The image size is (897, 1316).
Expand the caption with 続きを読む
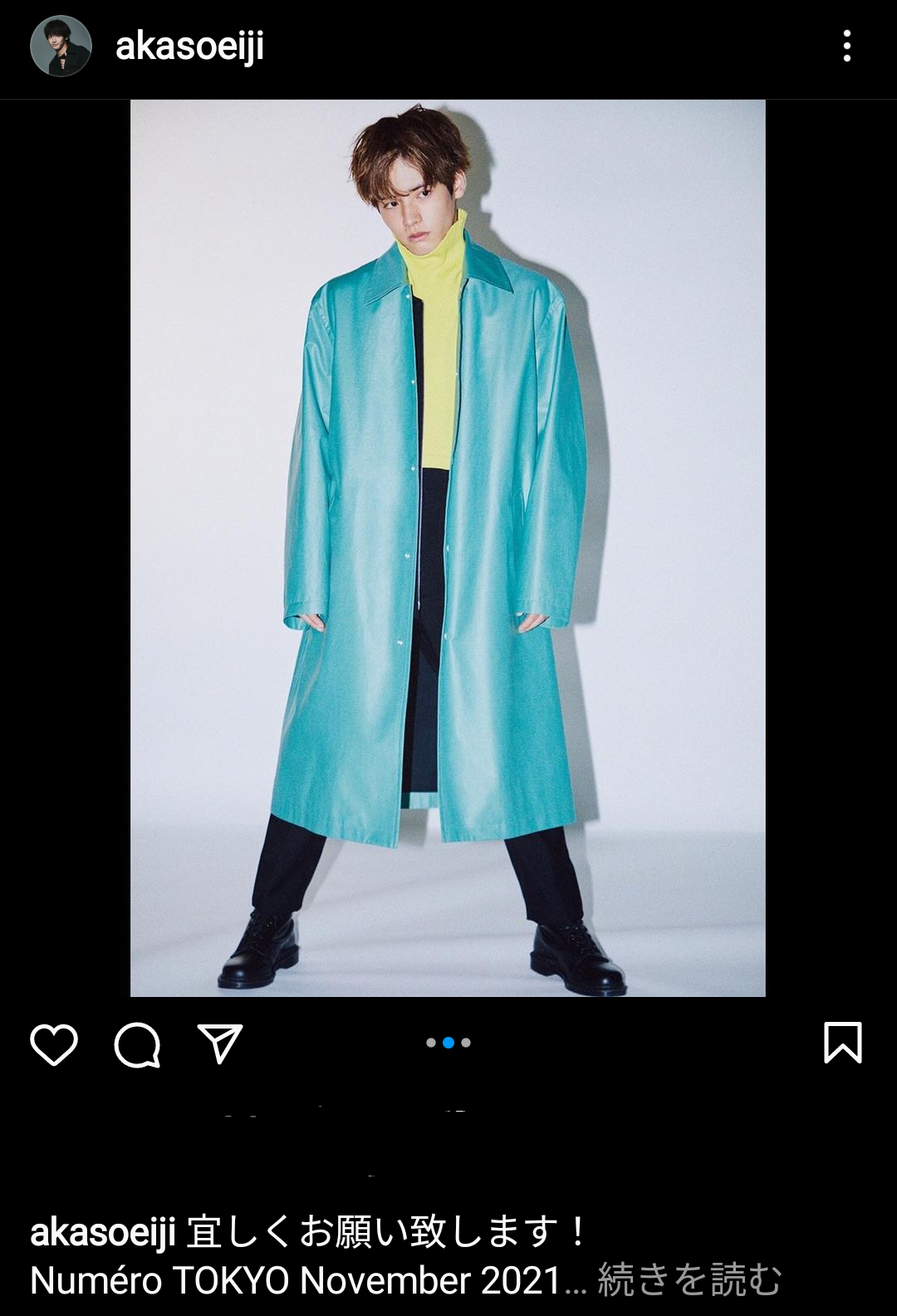coord(689,1279)
